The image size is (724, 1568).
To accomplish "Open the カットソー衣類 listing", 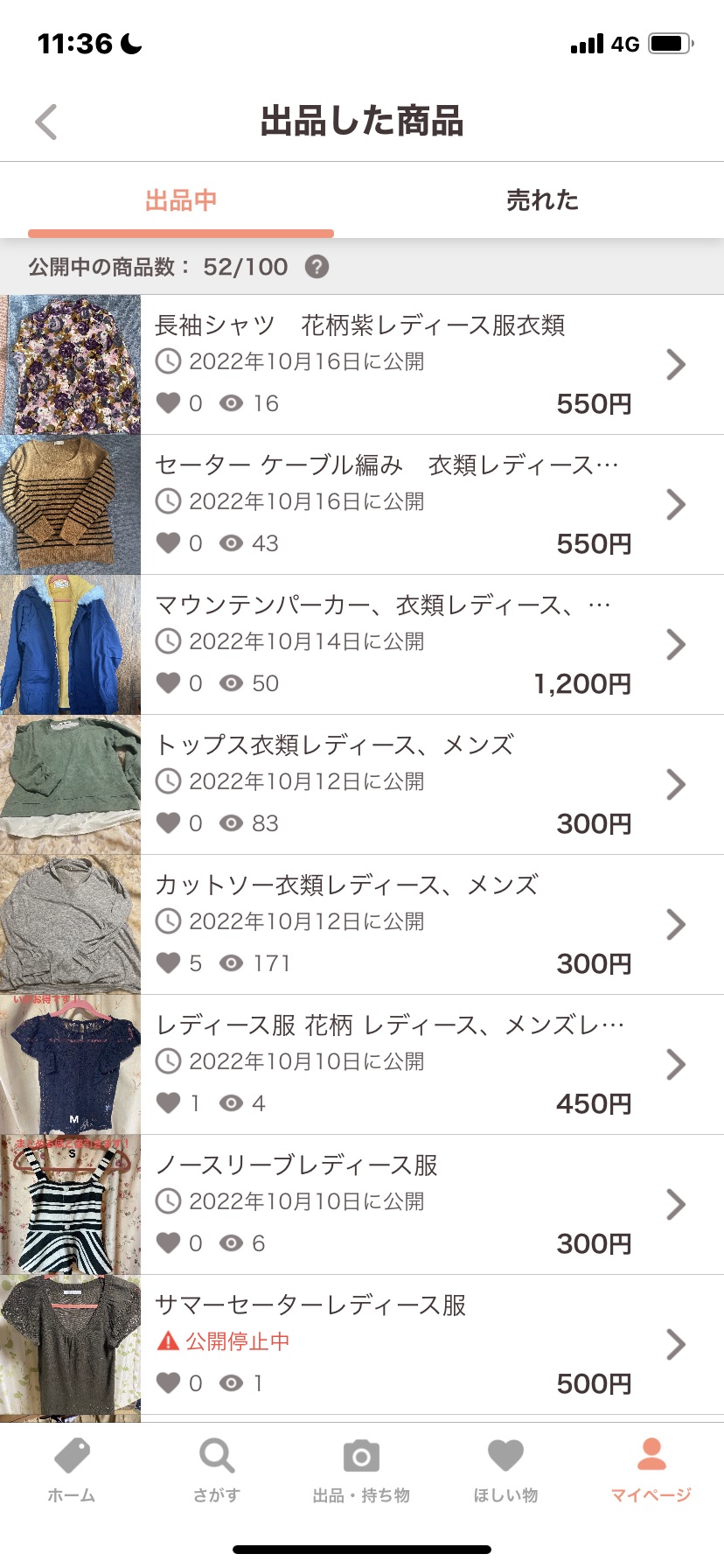I will [x=393, y=925].
